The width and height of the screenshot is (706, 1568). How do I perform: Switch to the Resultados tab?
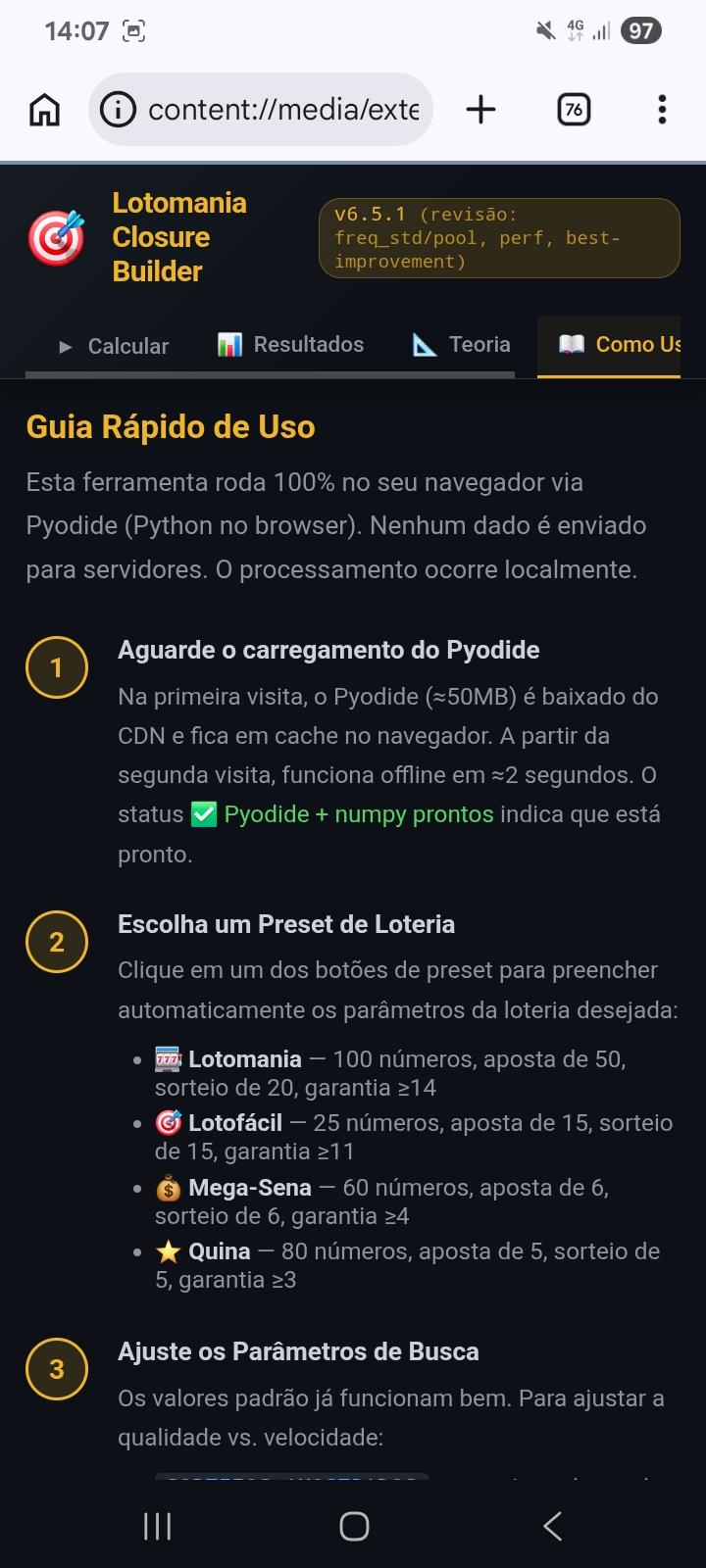click(x=291, y=345)
